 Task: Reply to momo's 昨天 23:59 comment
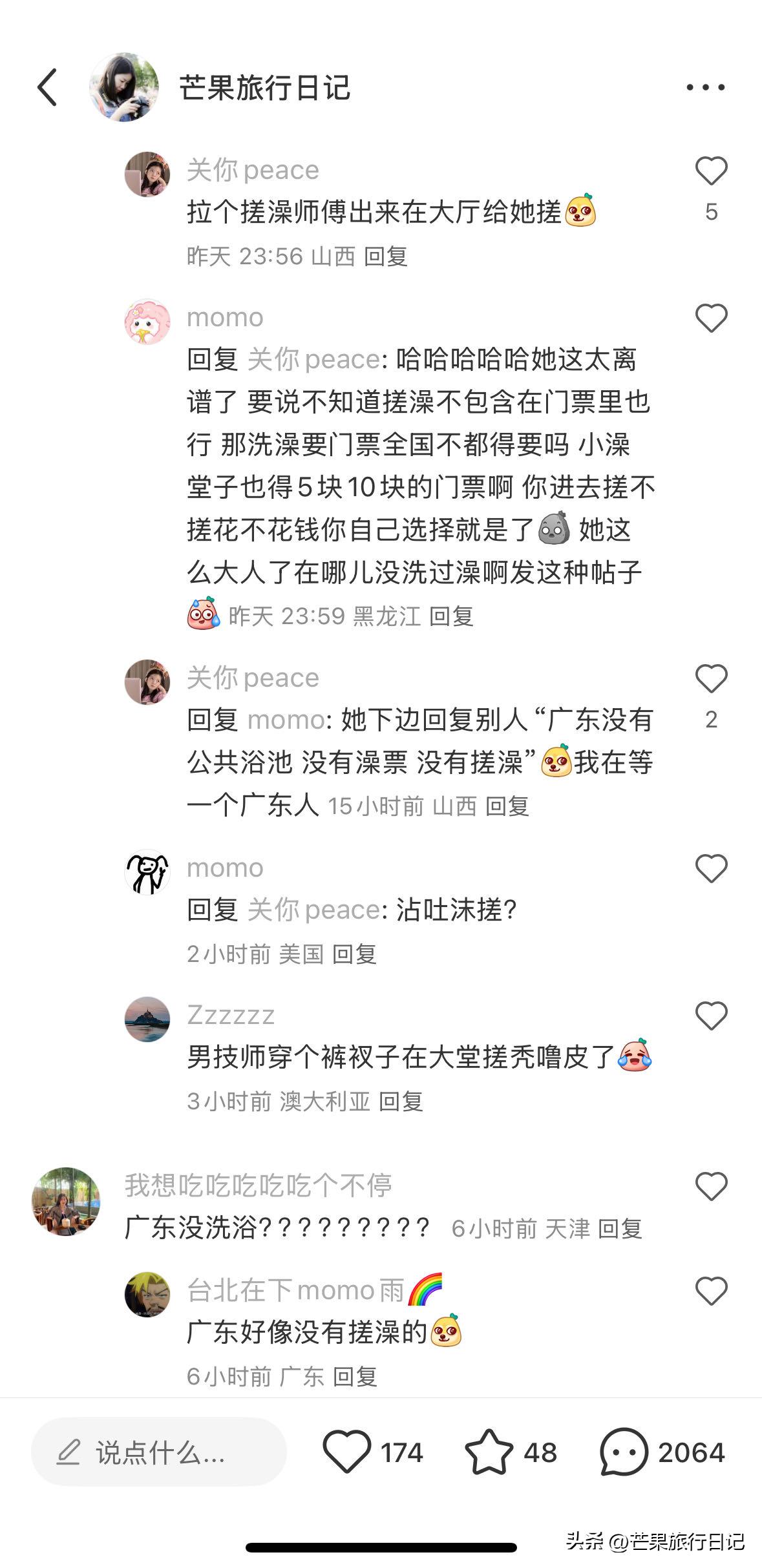coord(451,616)
